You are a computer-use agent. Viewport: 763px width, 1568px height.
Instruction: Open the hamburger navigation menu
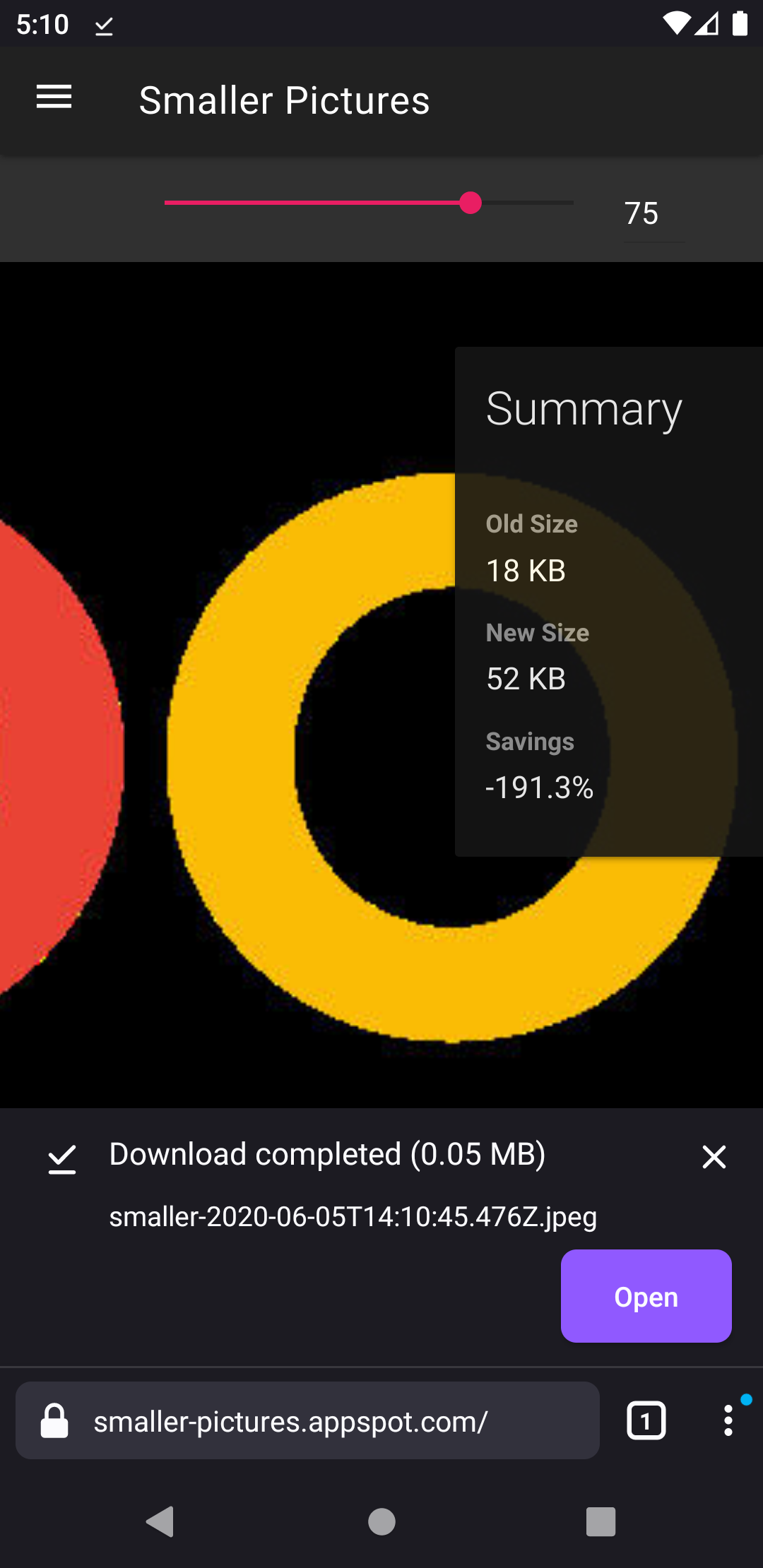pyautogui.click(x=54, y=97)
